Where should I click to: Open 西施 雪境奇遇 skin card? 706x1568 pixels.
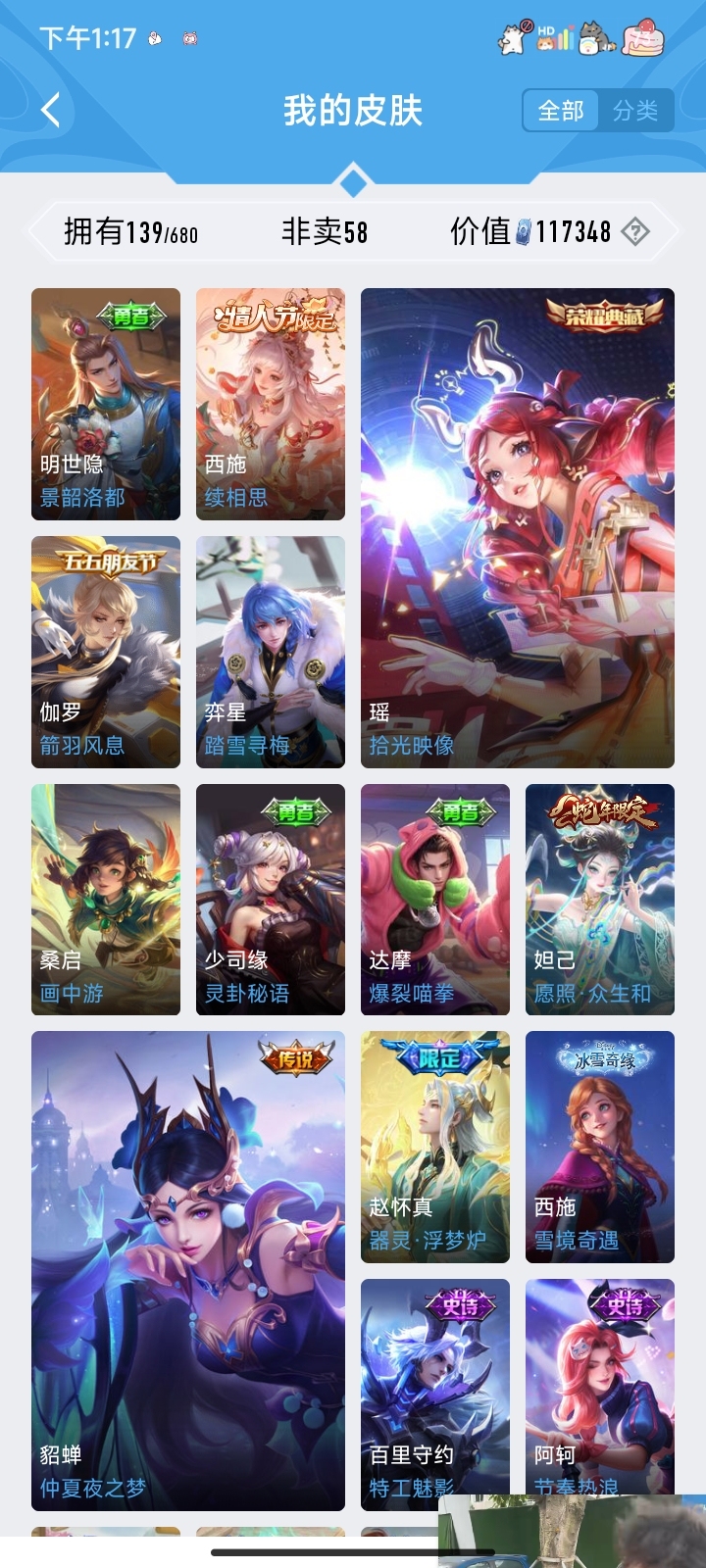click(600, 1147)
